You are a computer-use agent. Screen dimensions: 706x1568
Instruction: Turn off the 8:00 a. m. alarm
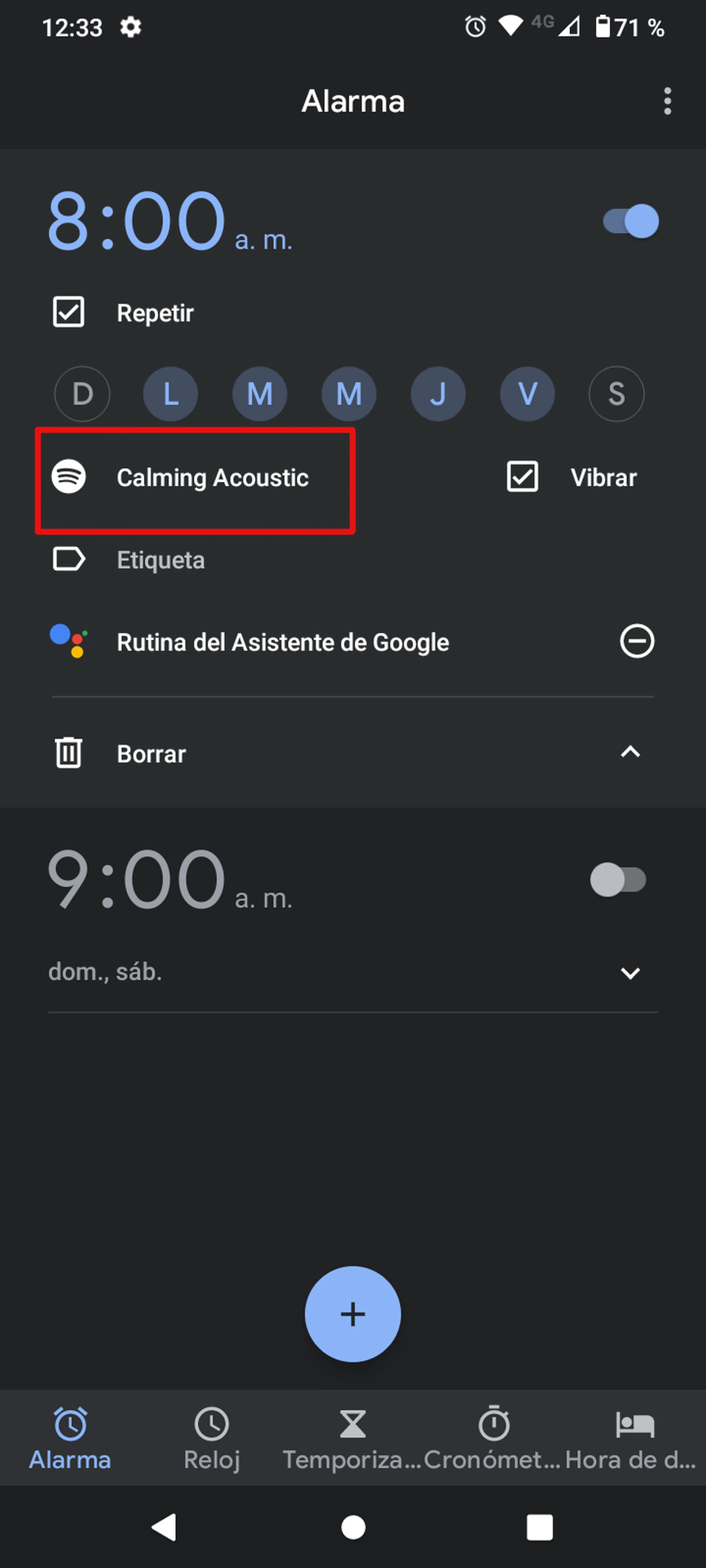pos(630,221)
